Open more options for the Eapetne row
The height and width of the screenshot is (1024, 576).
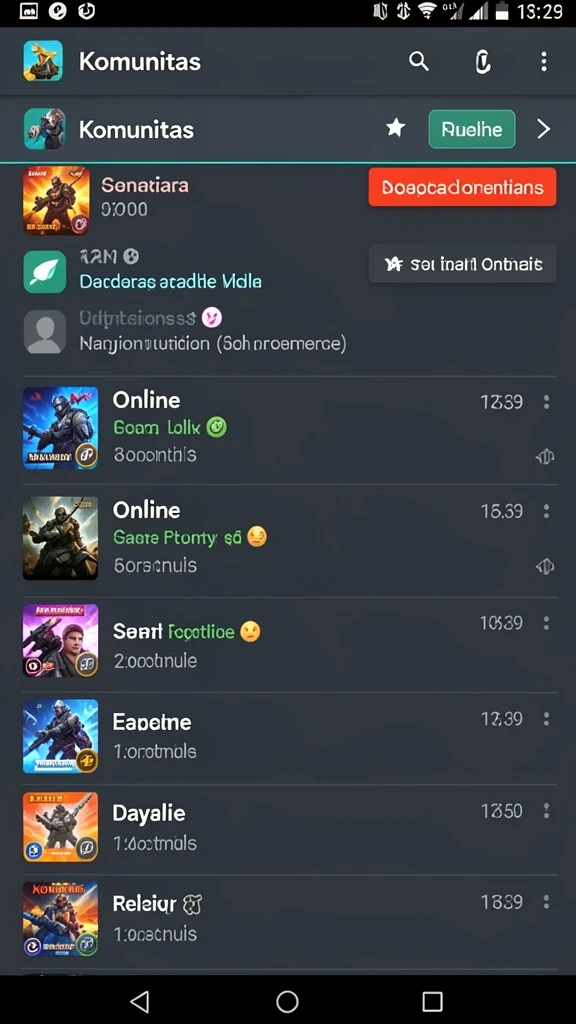point(546,719)
